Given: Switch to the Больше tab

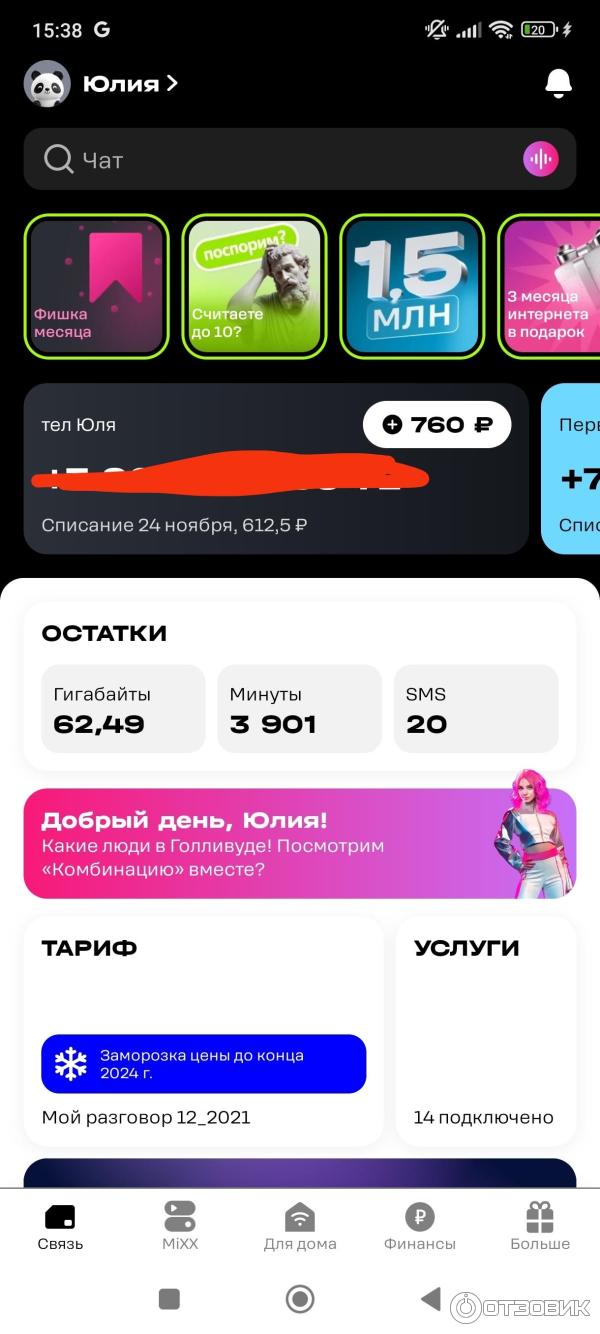Looking at the screenshot, I should (540, 1226).
